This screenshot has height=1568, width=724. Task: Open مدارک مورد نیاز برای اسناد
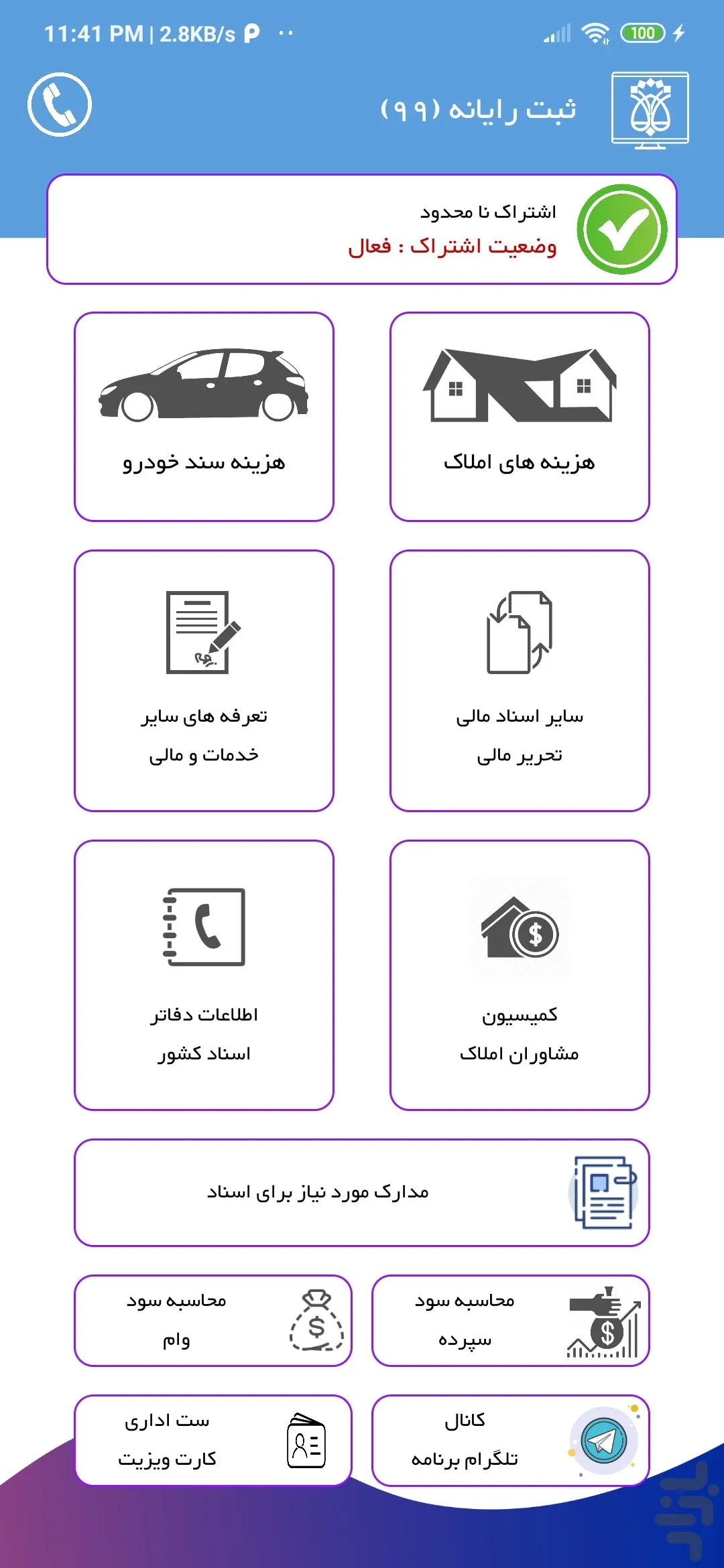coord(361,1192)
